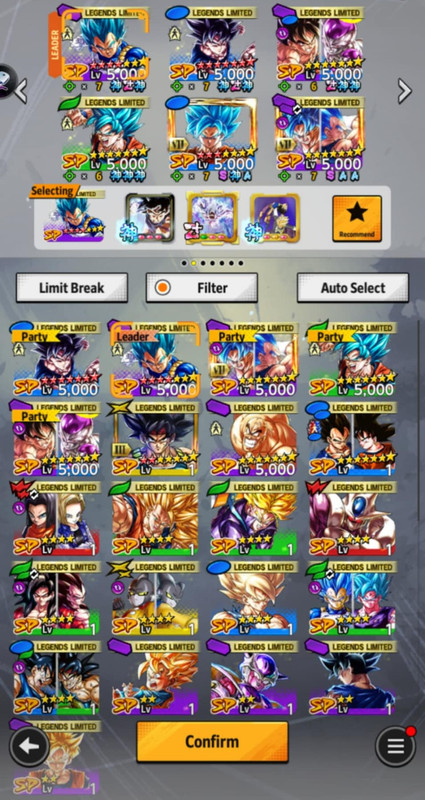Open the first equipment slot beside Selecting
The width and height of the screenshot is (425, 800).
pyautogui.click(x=150, y=218)
